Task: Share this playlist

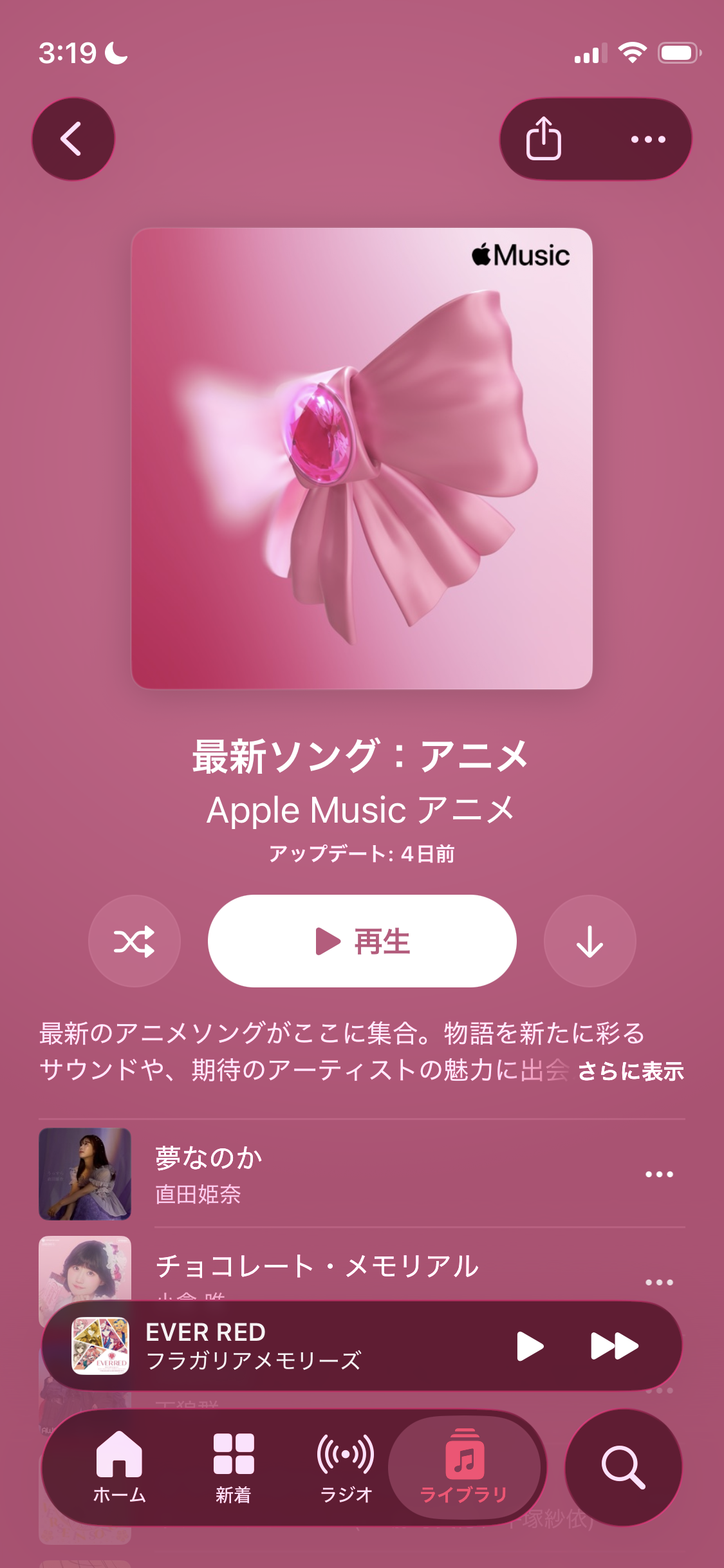Action: pos(544,139)
